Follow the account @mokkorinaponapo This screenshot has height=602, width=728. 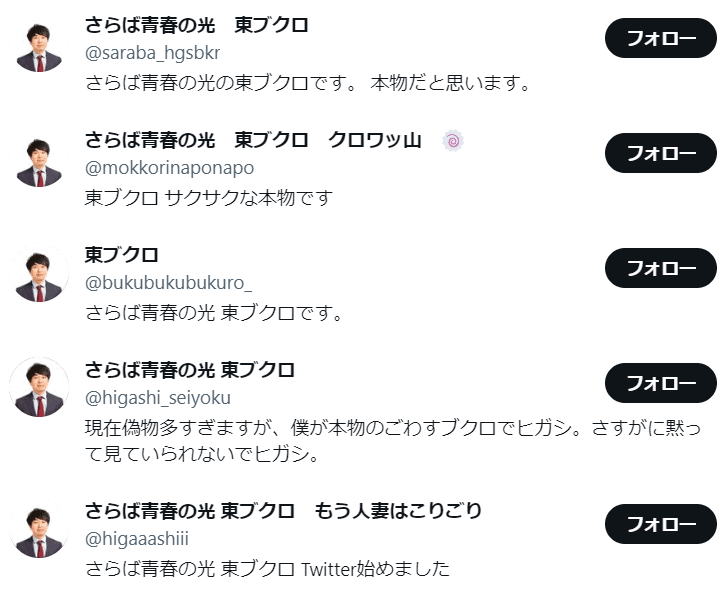tap(660, 153)
